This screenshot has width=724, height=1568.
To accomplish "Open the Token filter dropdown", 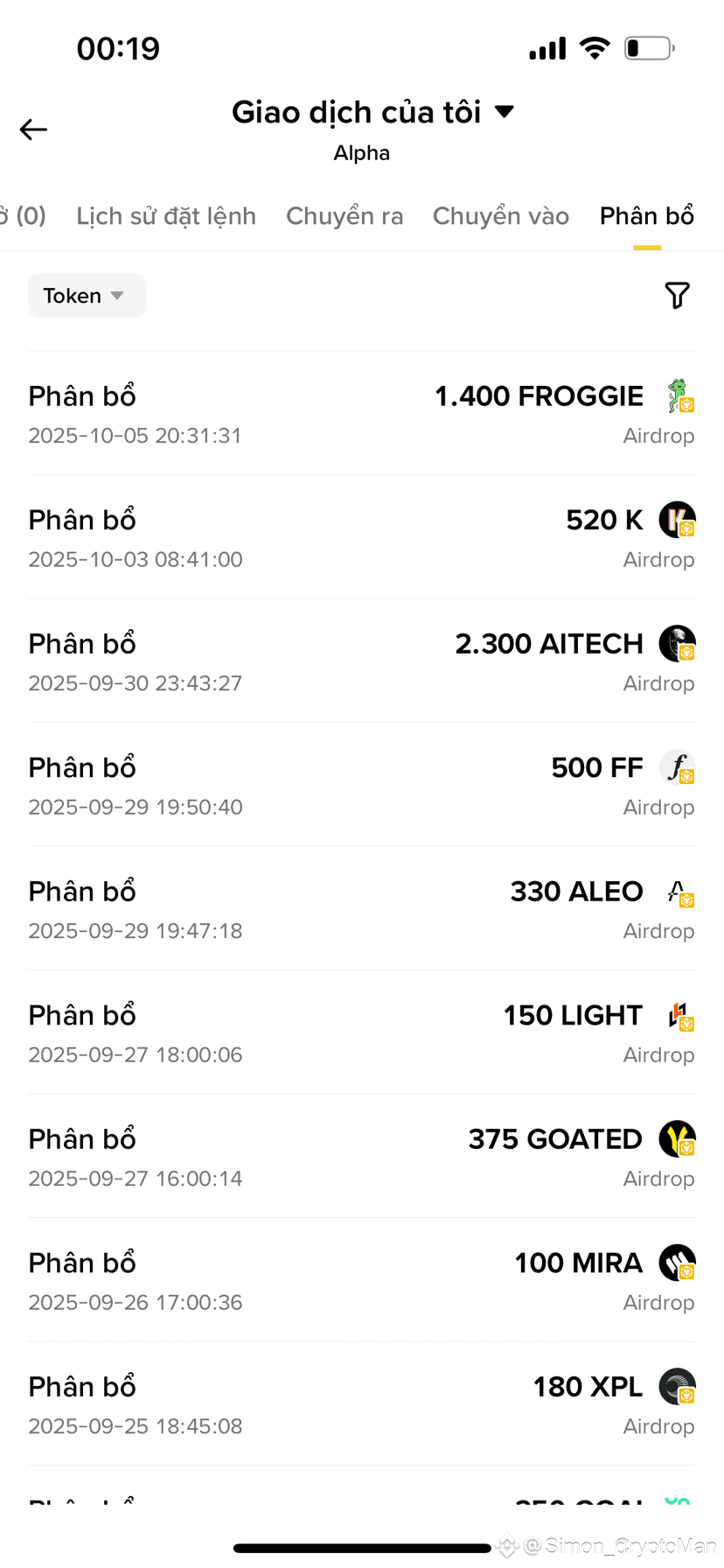I will (86, 296).
